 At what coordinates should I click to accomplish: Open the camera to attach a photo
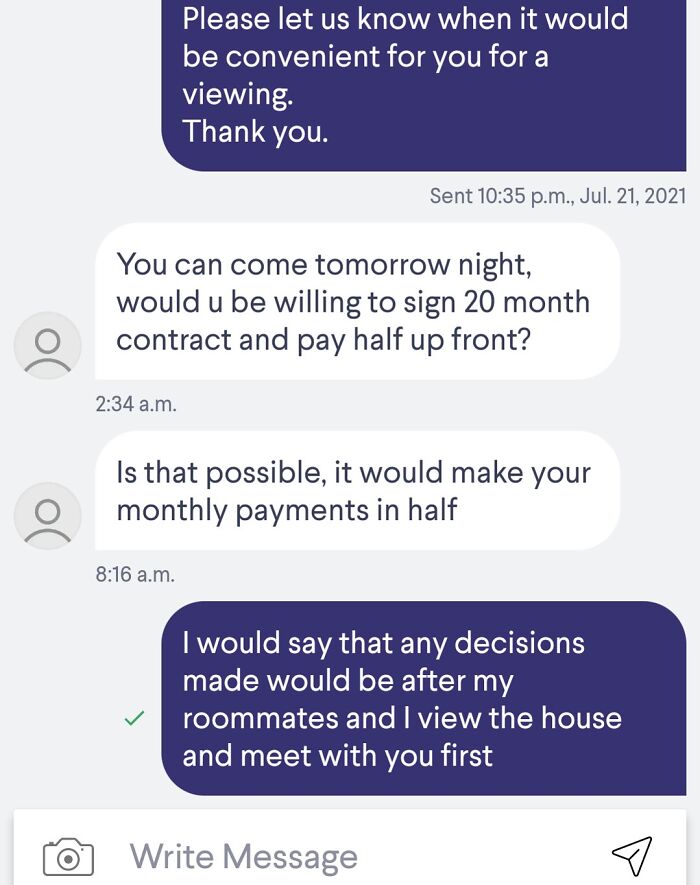[68, 857]
